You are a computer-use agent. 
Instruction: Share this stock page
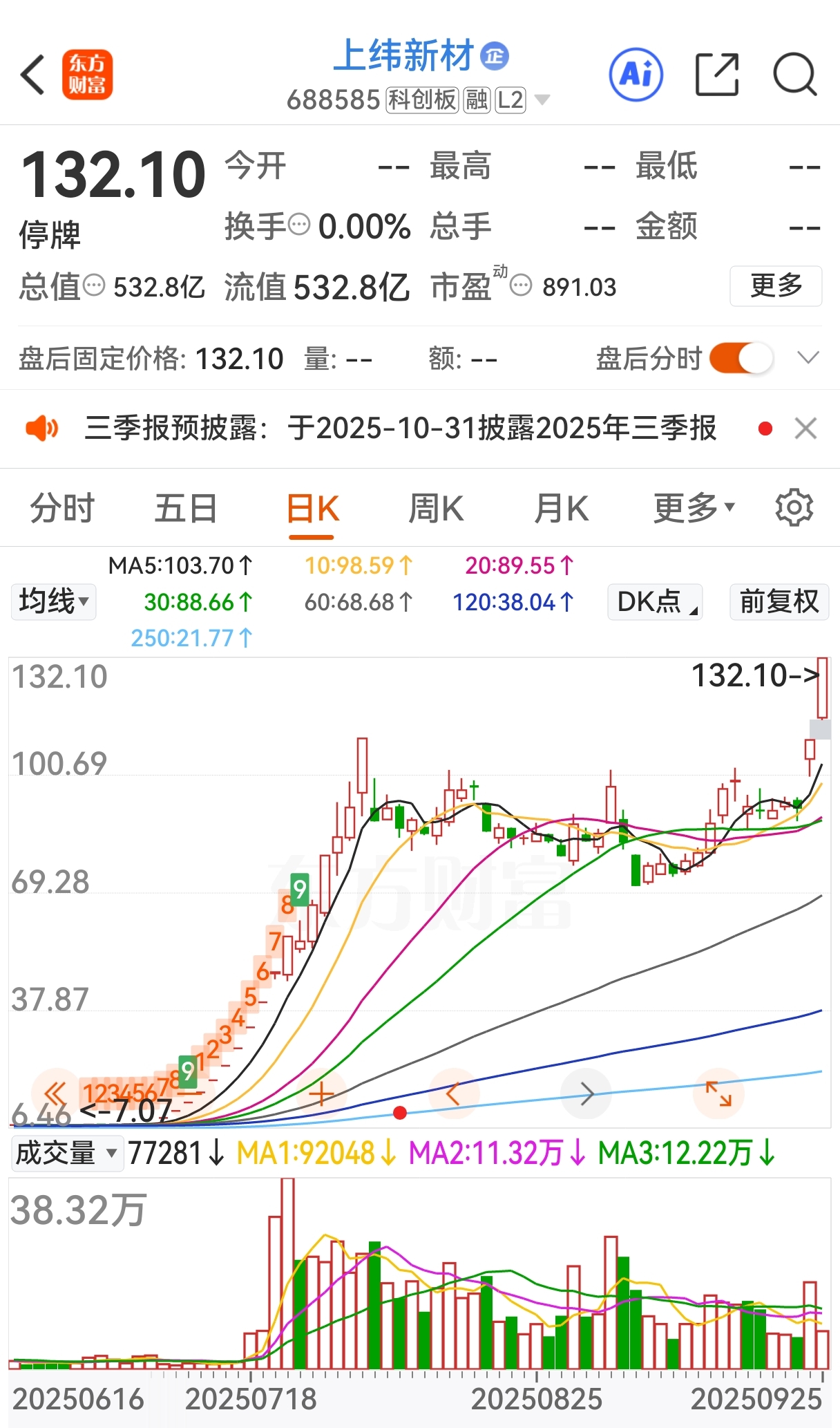click(717, 75)
